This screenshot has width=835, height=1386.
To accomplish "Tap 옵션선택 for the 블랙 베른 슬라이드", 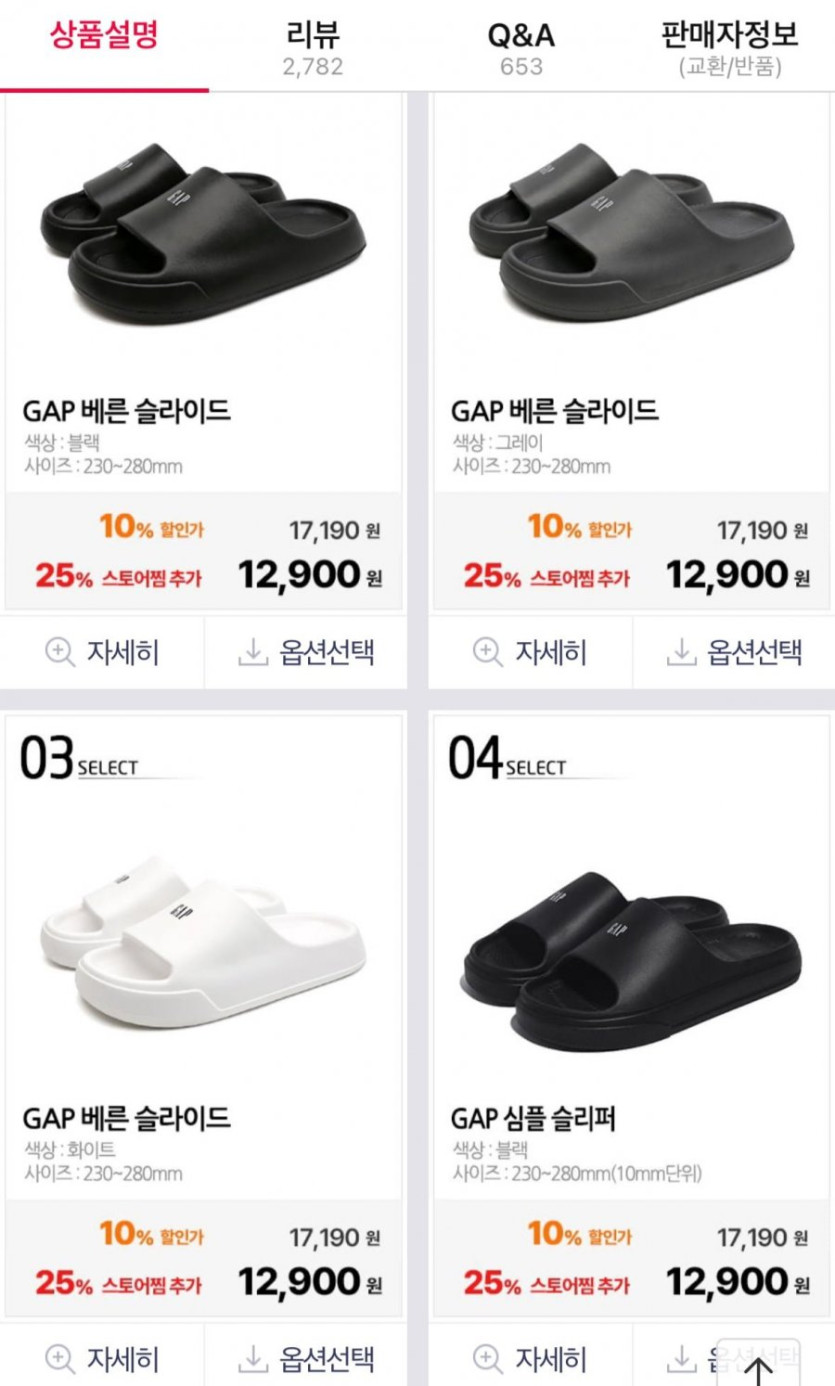I will (x=306, y=653).
